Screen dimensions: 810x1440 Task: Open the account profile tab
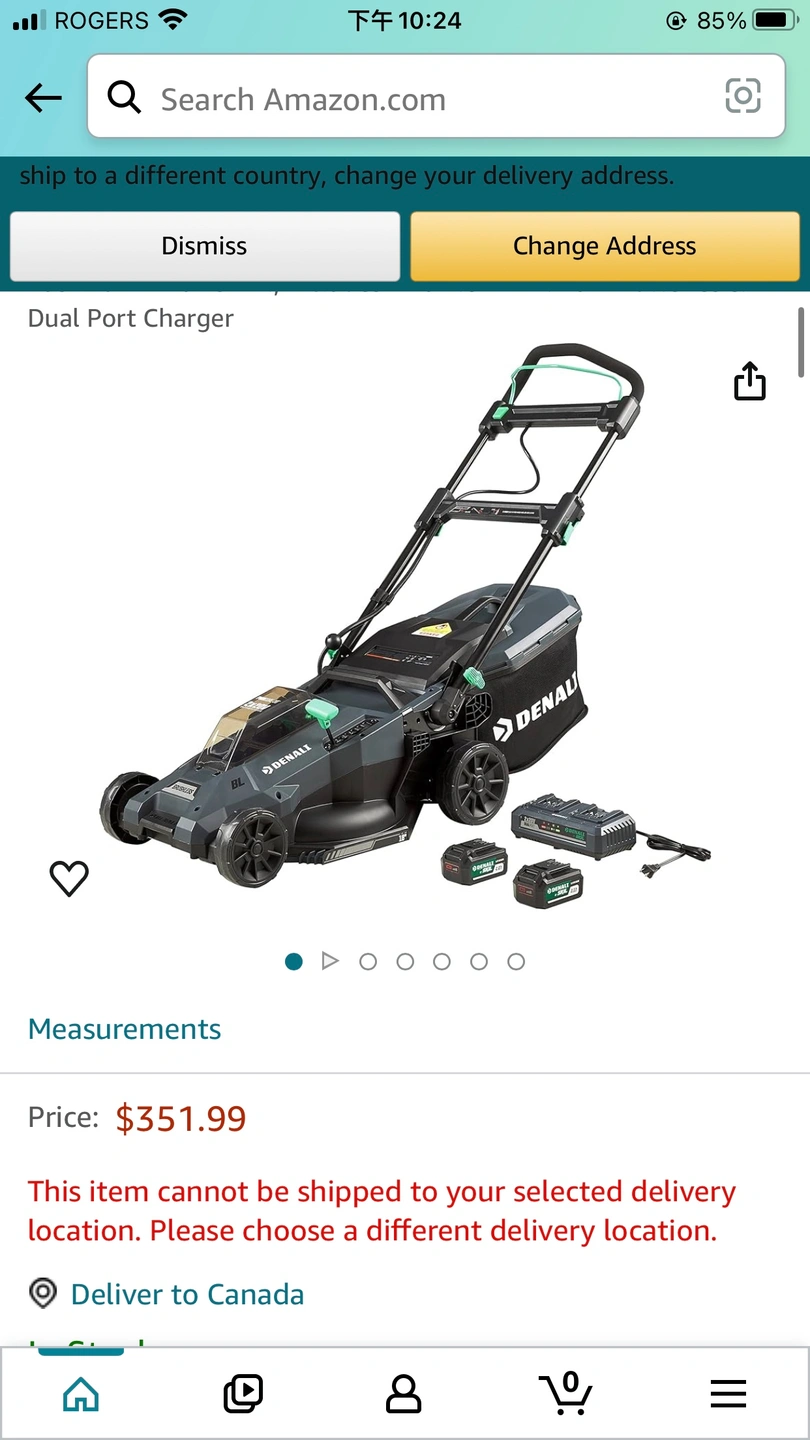pos(403,1393)
